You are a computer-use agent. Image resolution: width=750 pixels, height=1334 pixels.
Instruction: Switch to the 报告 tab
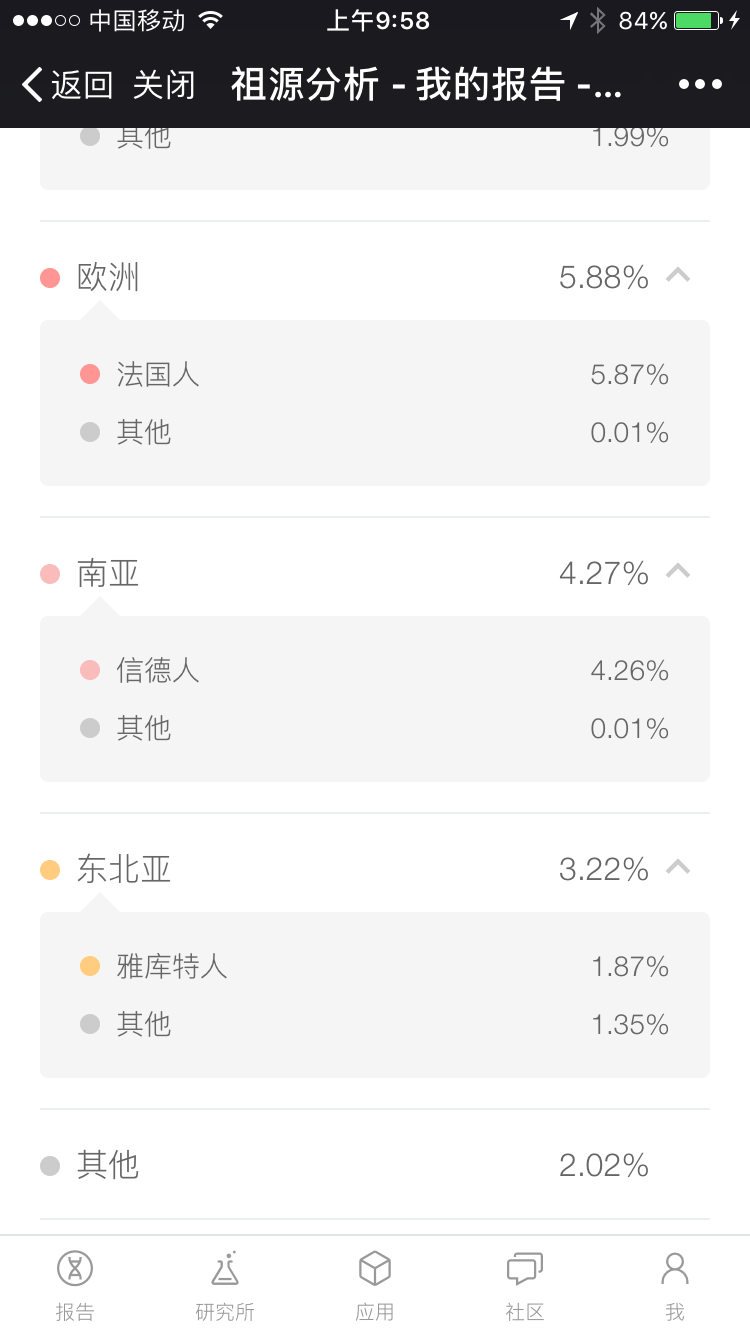75,1285
